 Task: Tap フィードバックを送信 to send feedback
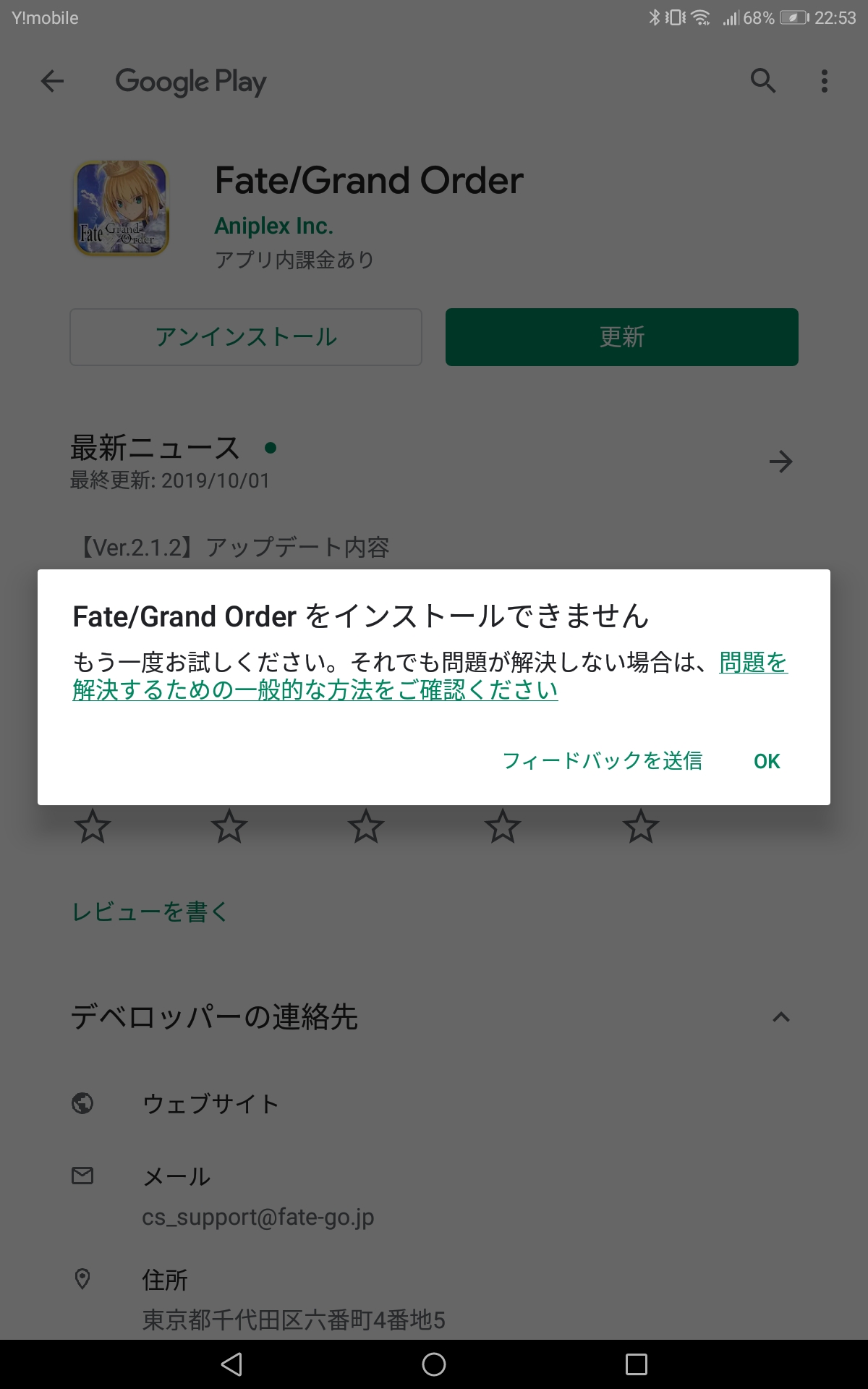click(603, 761)
